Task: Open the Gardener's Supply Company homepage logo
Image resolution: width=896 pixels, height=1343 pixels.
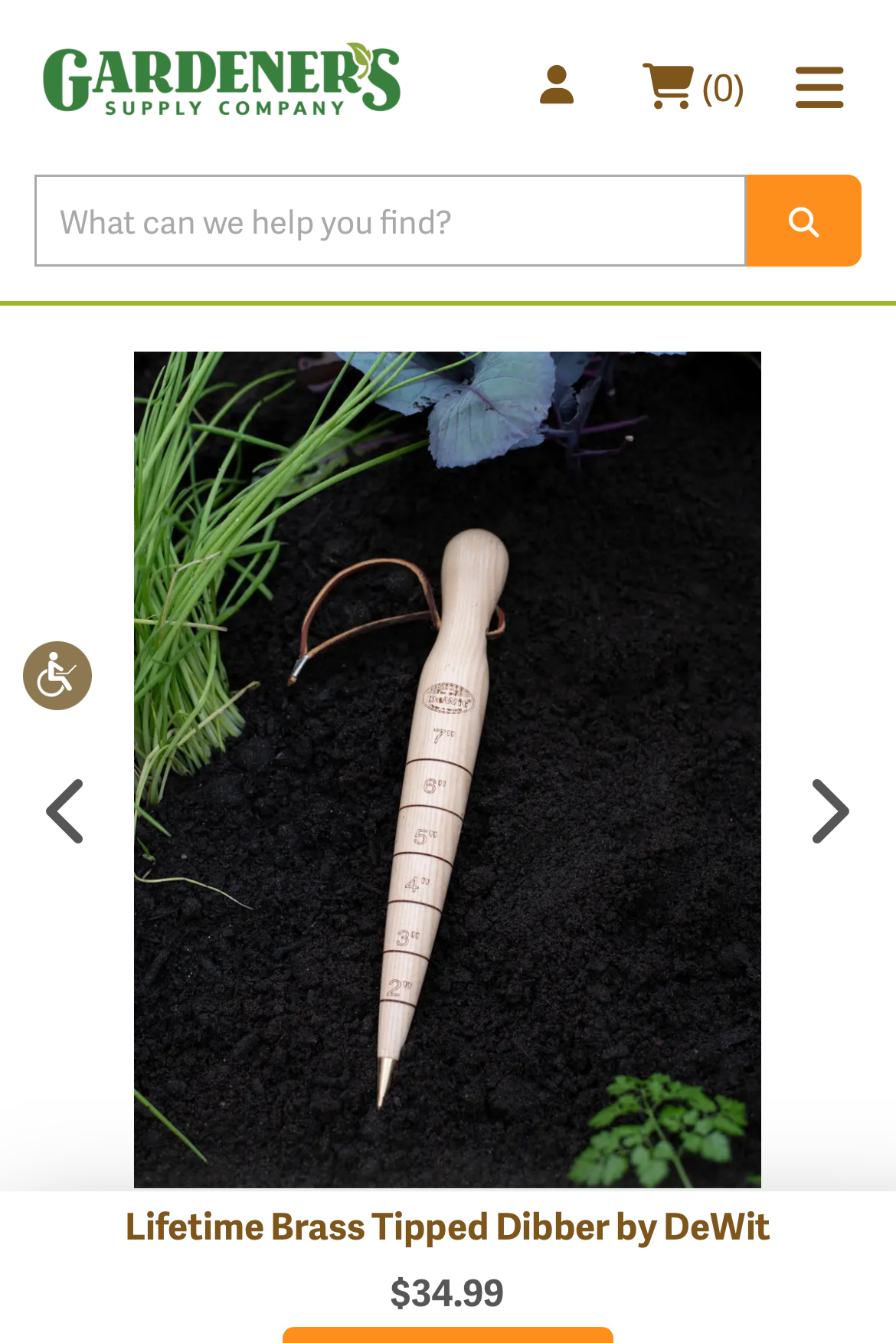Action: click(x=221, y=79)
